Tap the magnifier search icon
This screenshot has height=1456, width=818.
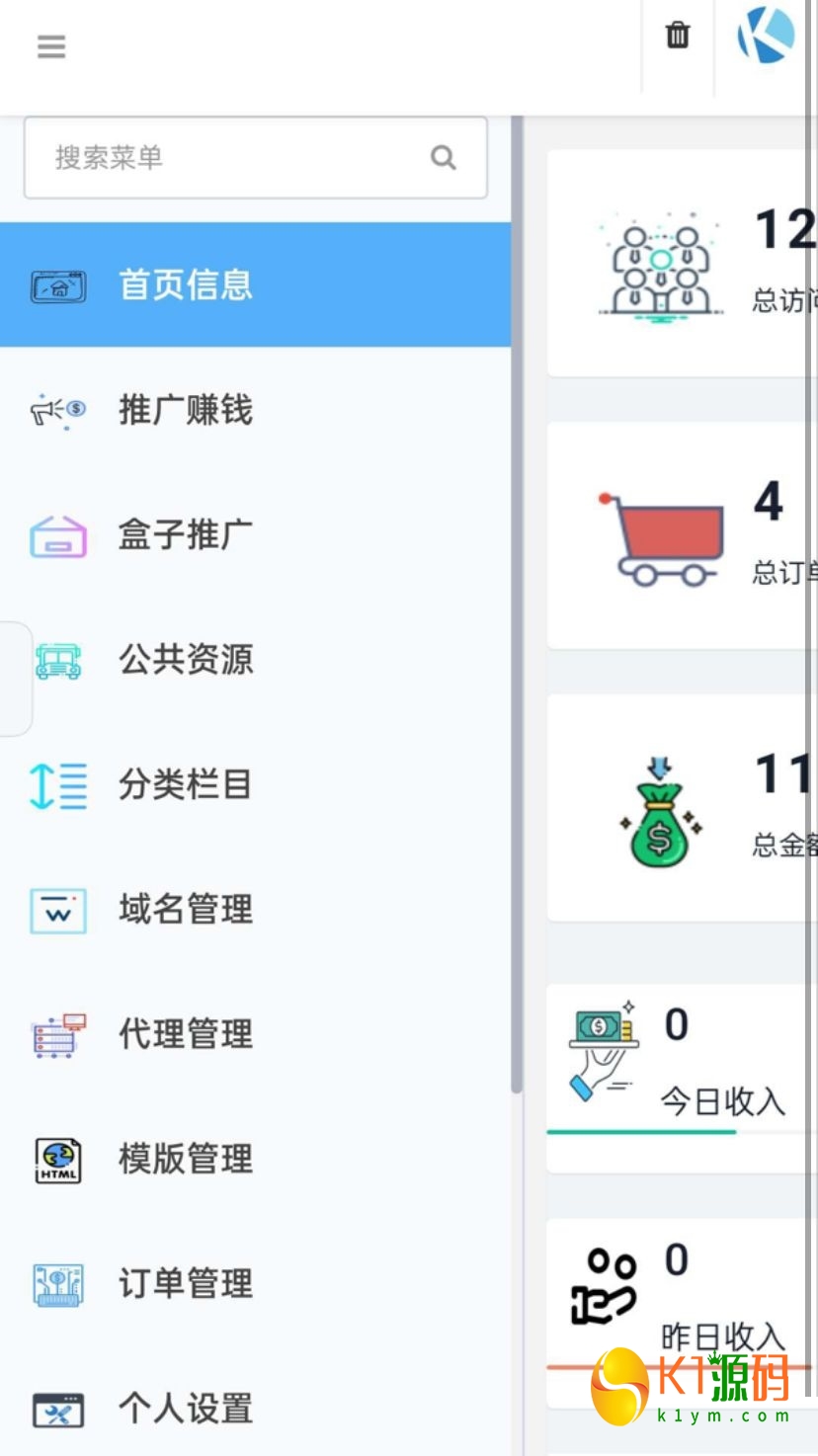(x=444, y=158)
